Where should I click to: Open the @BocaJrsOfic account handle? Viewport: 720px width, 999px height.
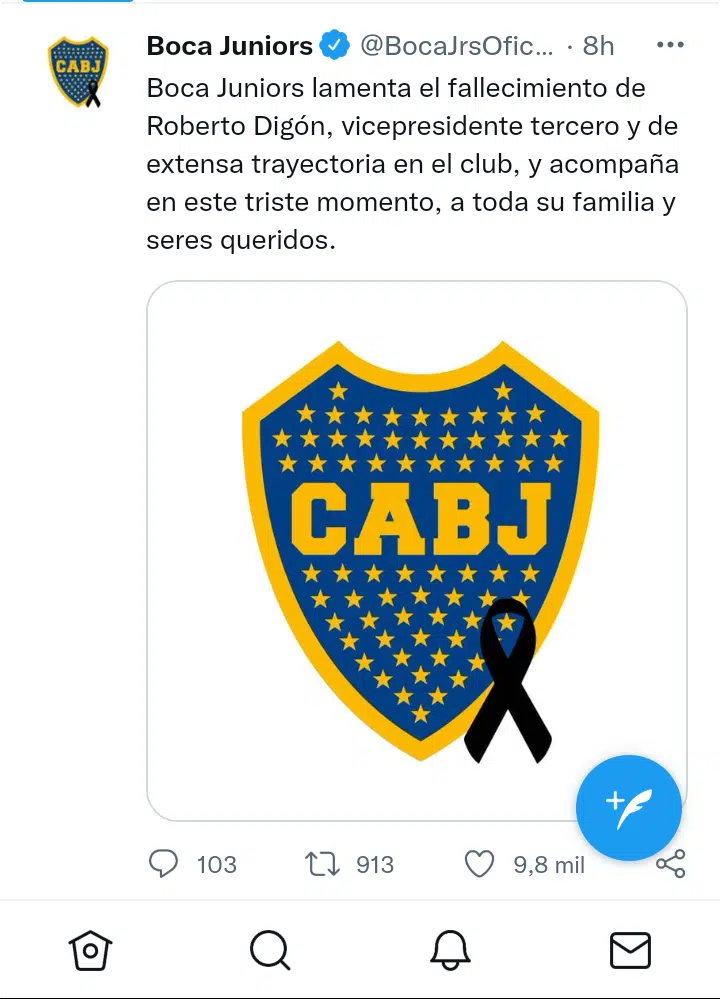[456, 46]
